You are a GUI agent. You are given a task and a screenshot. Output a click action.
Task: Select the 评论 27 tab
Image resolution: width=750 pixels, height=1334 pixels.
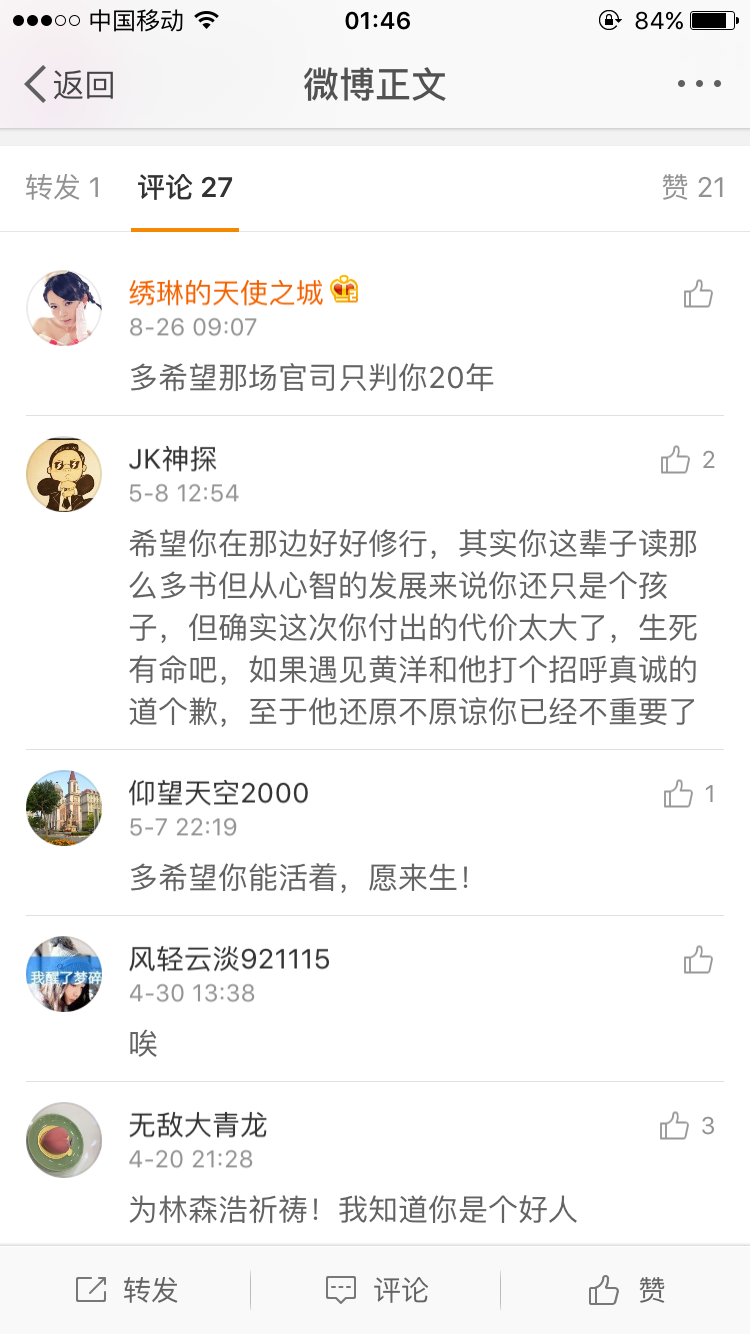(185, 187)
